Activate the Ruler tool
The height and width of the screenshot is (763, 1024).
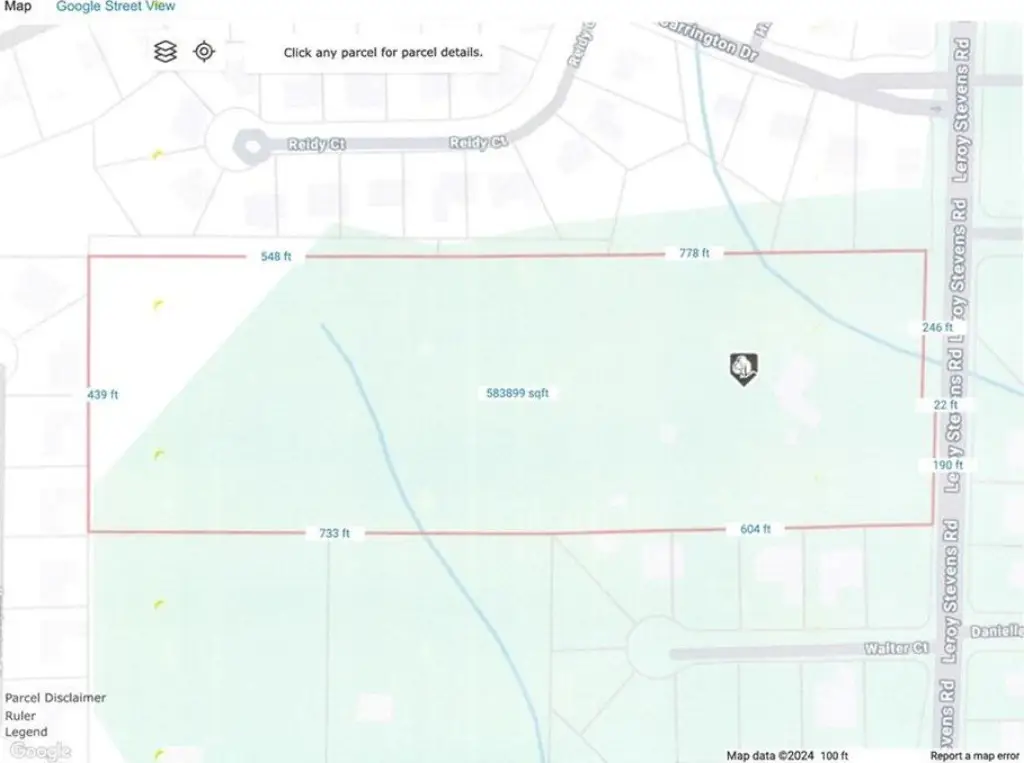[20, 716]
